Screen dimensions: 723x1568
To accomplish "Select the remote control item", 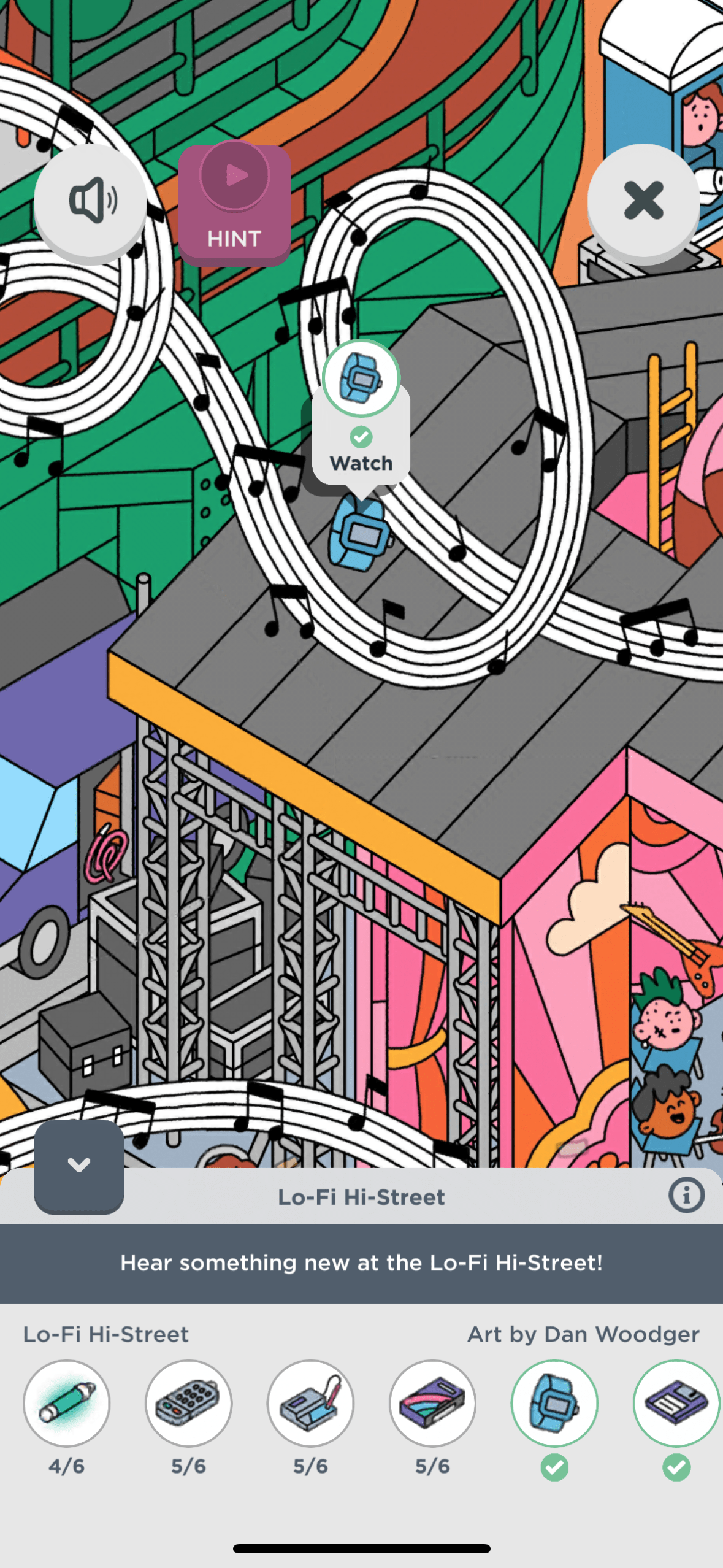I will 188,1402.
